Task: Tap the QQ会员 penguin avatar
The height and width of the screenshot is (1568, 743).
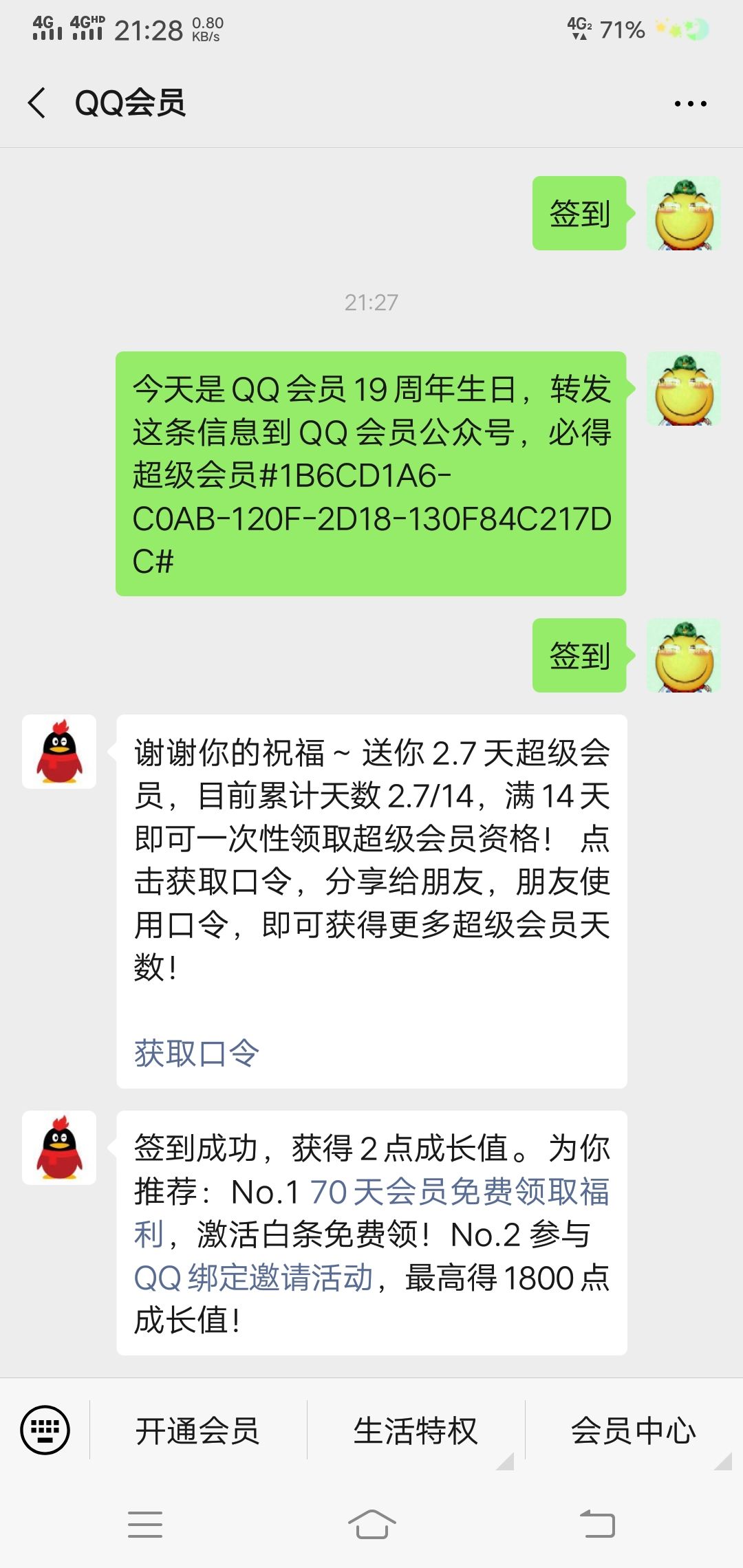Action: (59, 750)
